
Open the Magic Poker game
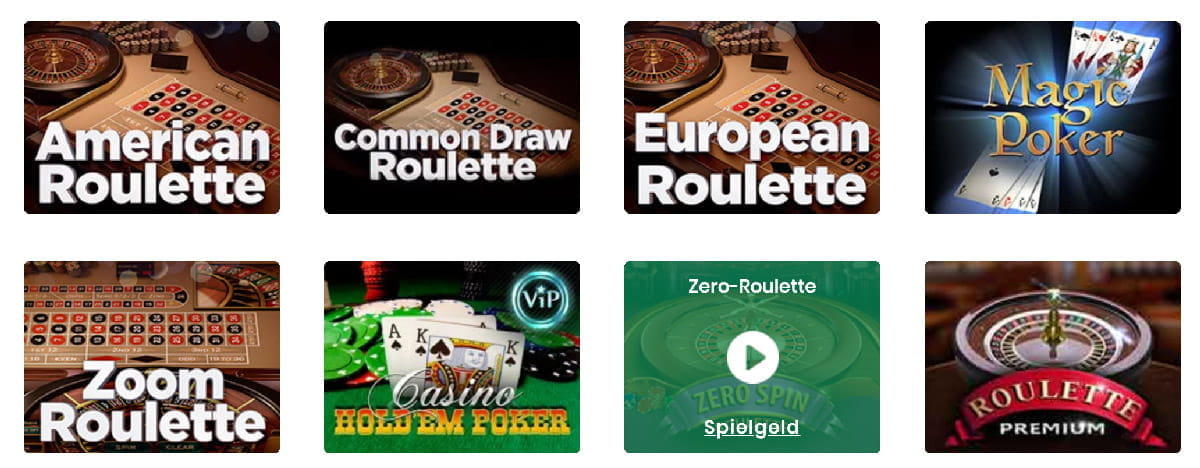click(x=1052, y=117)
